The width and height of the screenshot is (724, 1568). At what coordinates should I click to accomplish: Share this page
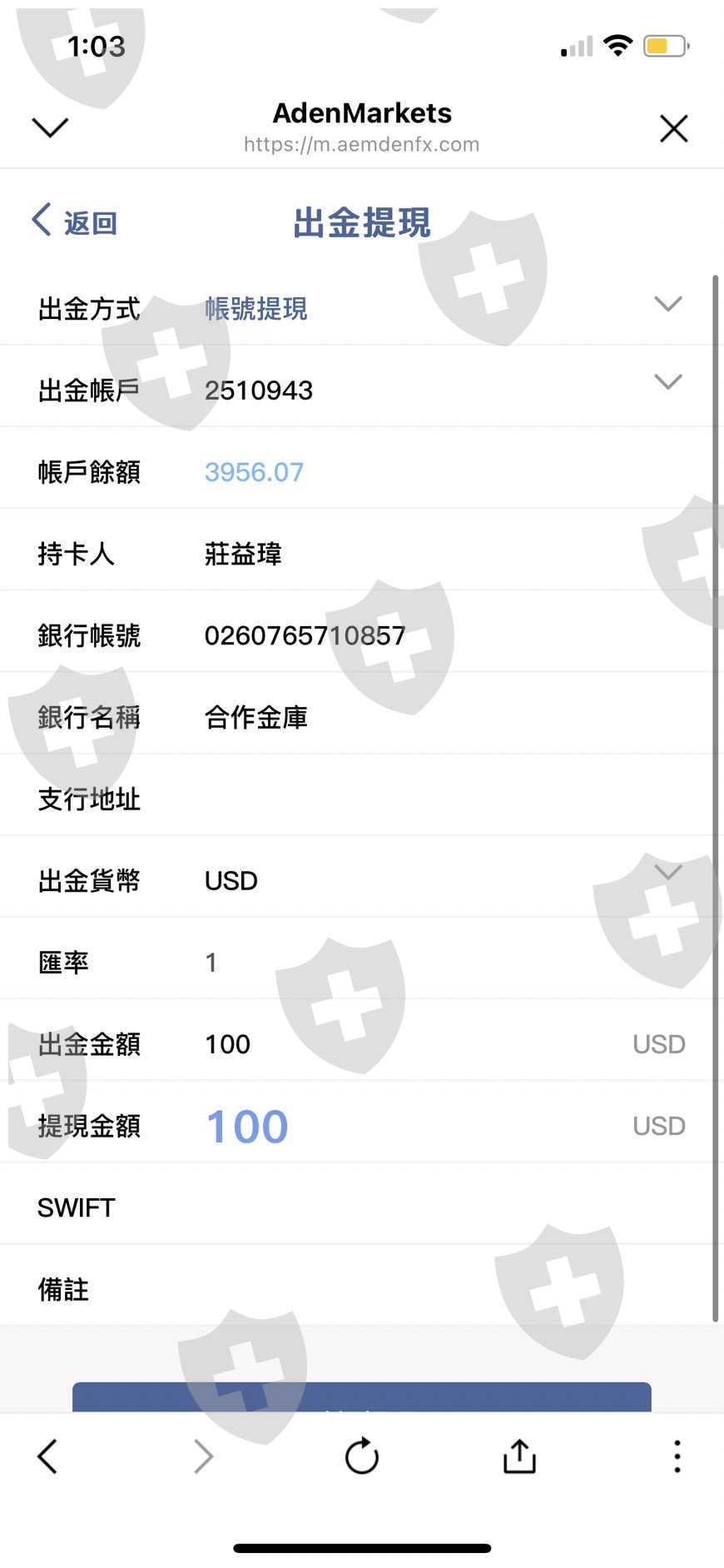[519, 1456]
